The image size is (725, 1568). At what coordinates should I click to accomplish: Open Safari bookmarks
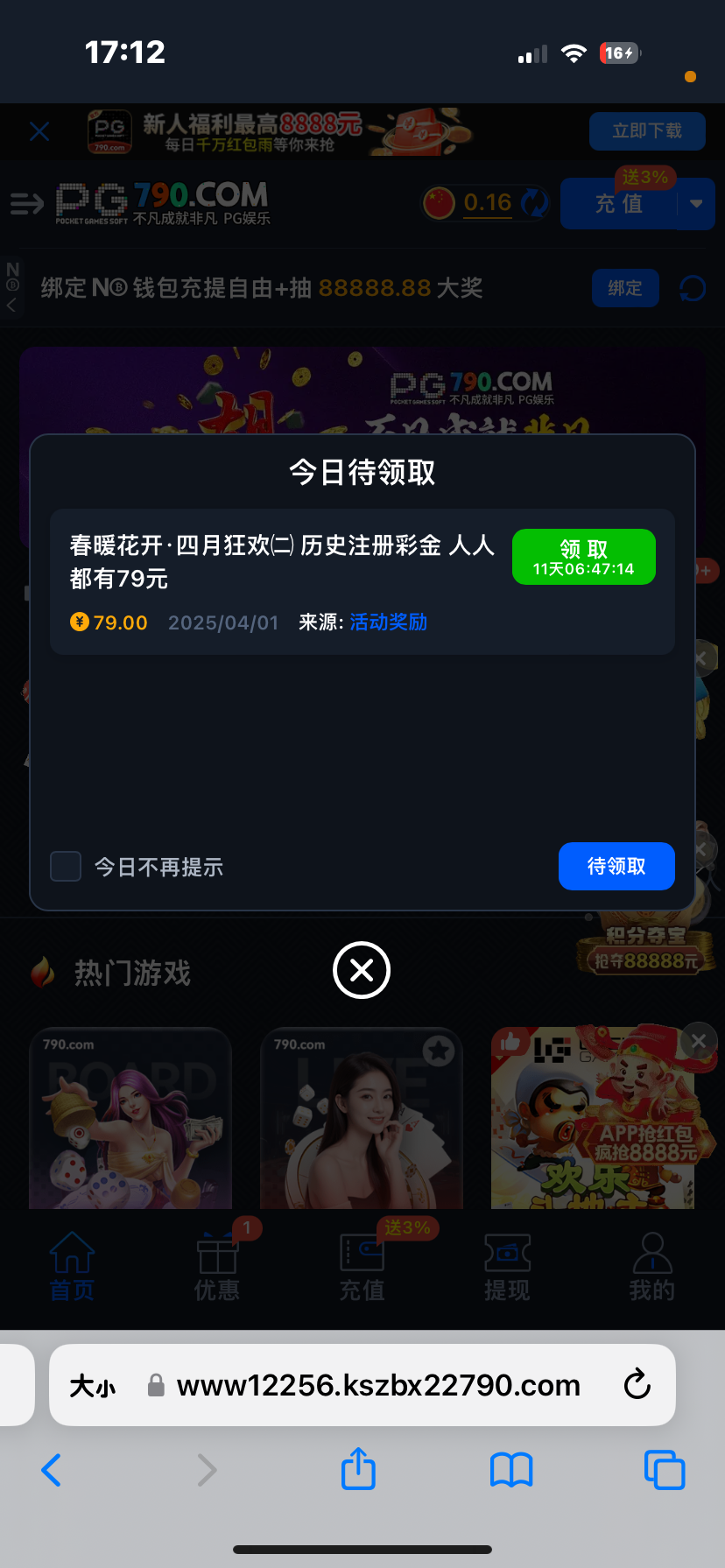coord(511,1469)
